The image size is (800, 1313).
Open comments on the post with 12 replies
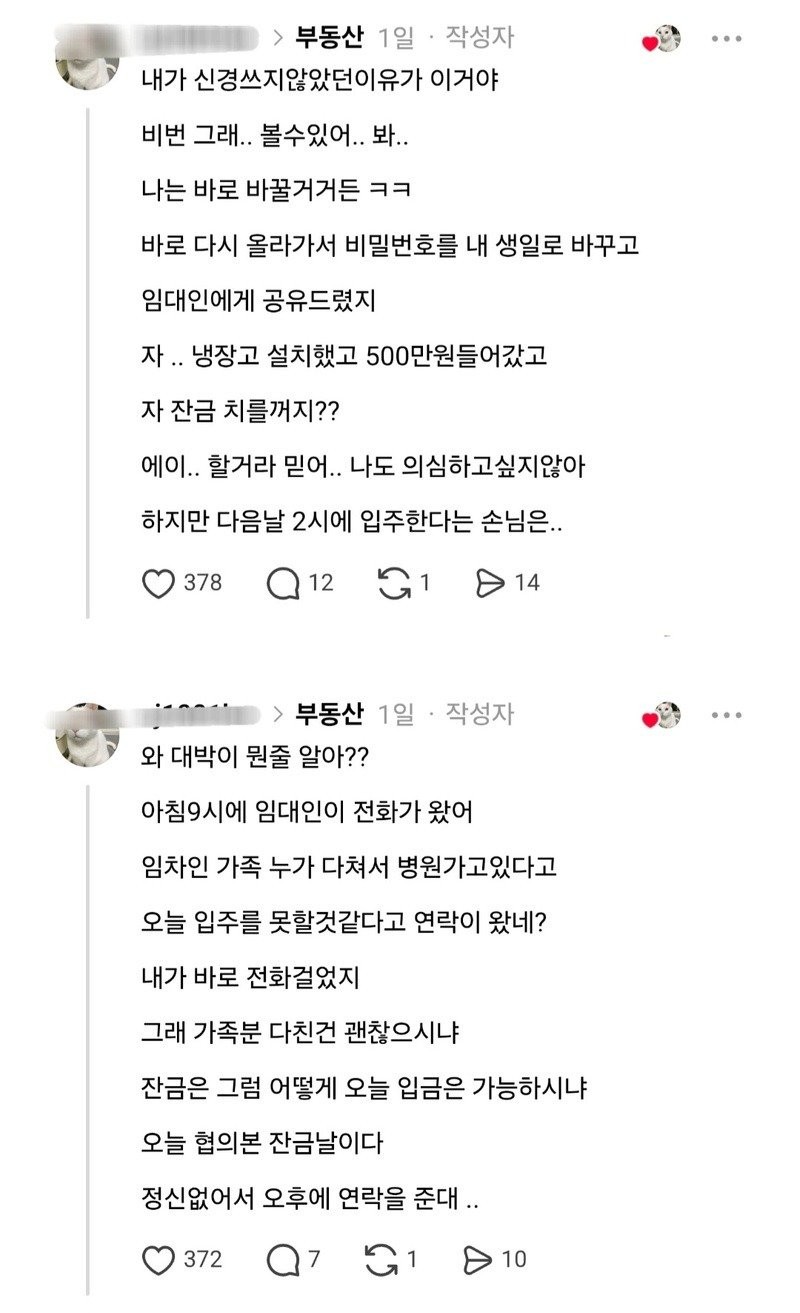tap(284, 583)
